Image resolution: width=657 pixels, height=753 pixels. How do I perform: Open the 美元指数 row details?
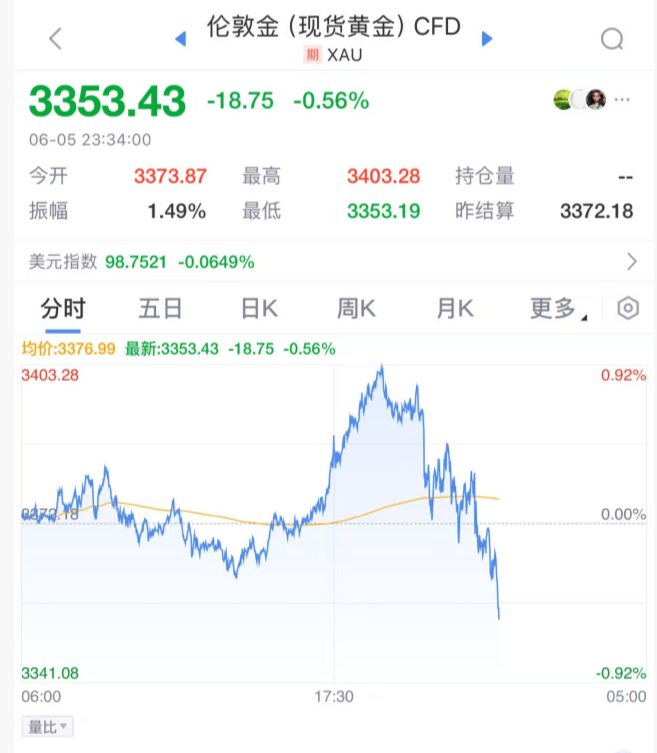click(631, 262)
